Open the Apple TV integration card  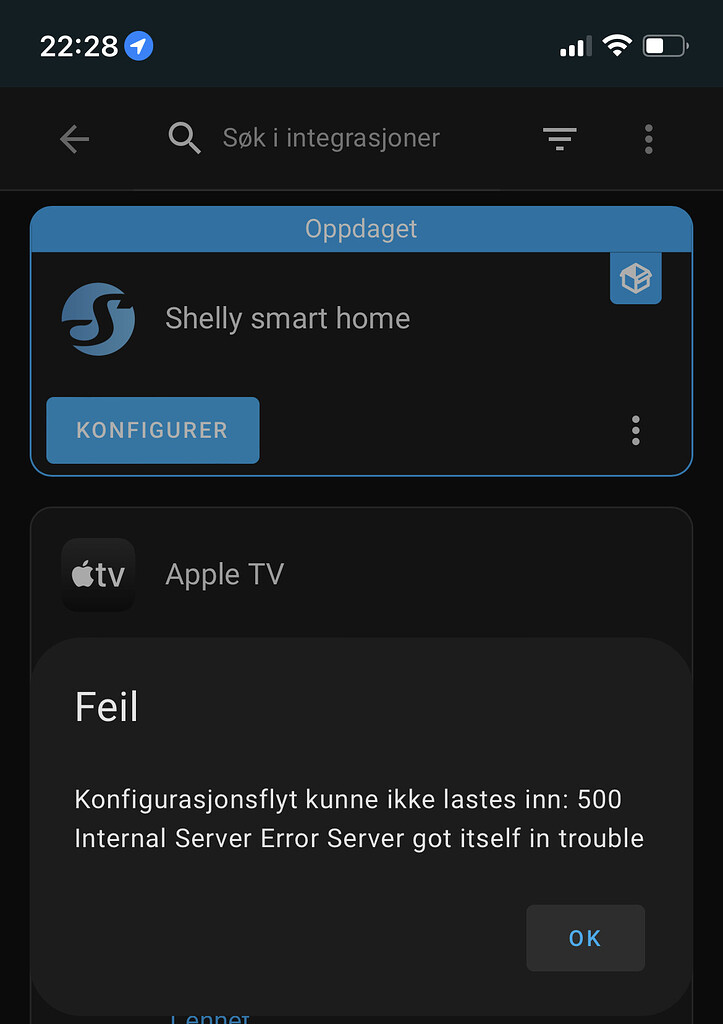coord(224,574)
